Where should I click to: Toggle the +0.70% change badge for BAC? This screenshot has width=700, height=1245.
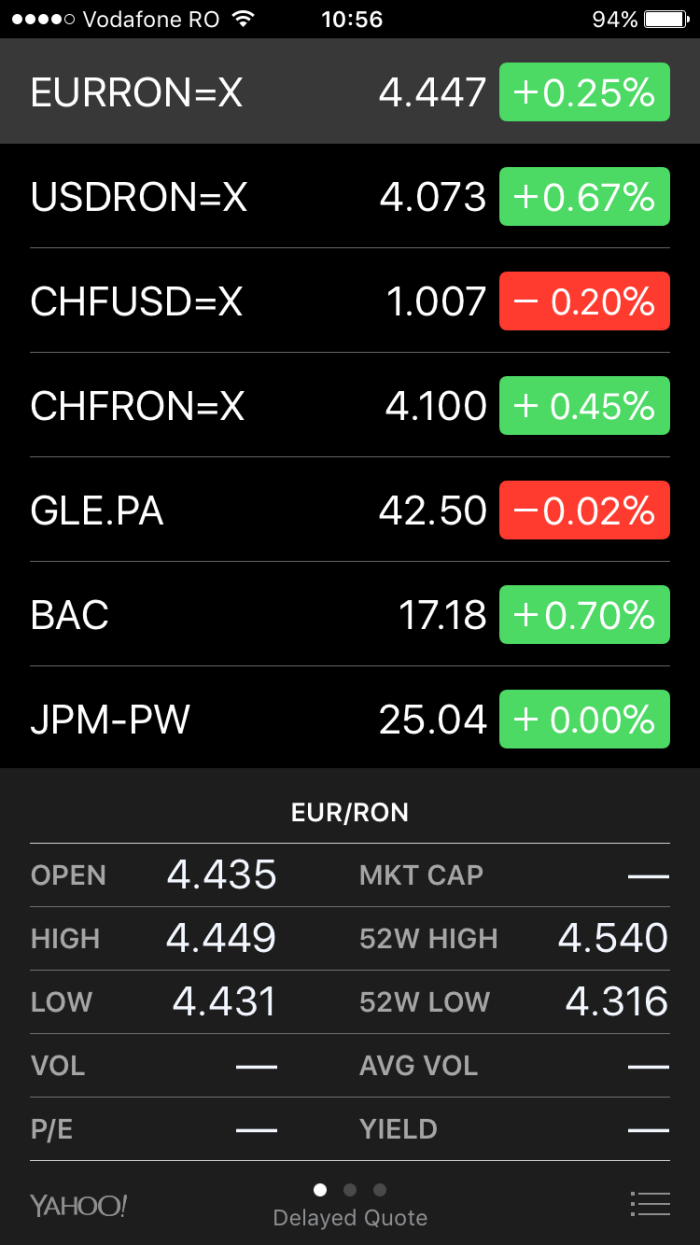coord(584,615)
